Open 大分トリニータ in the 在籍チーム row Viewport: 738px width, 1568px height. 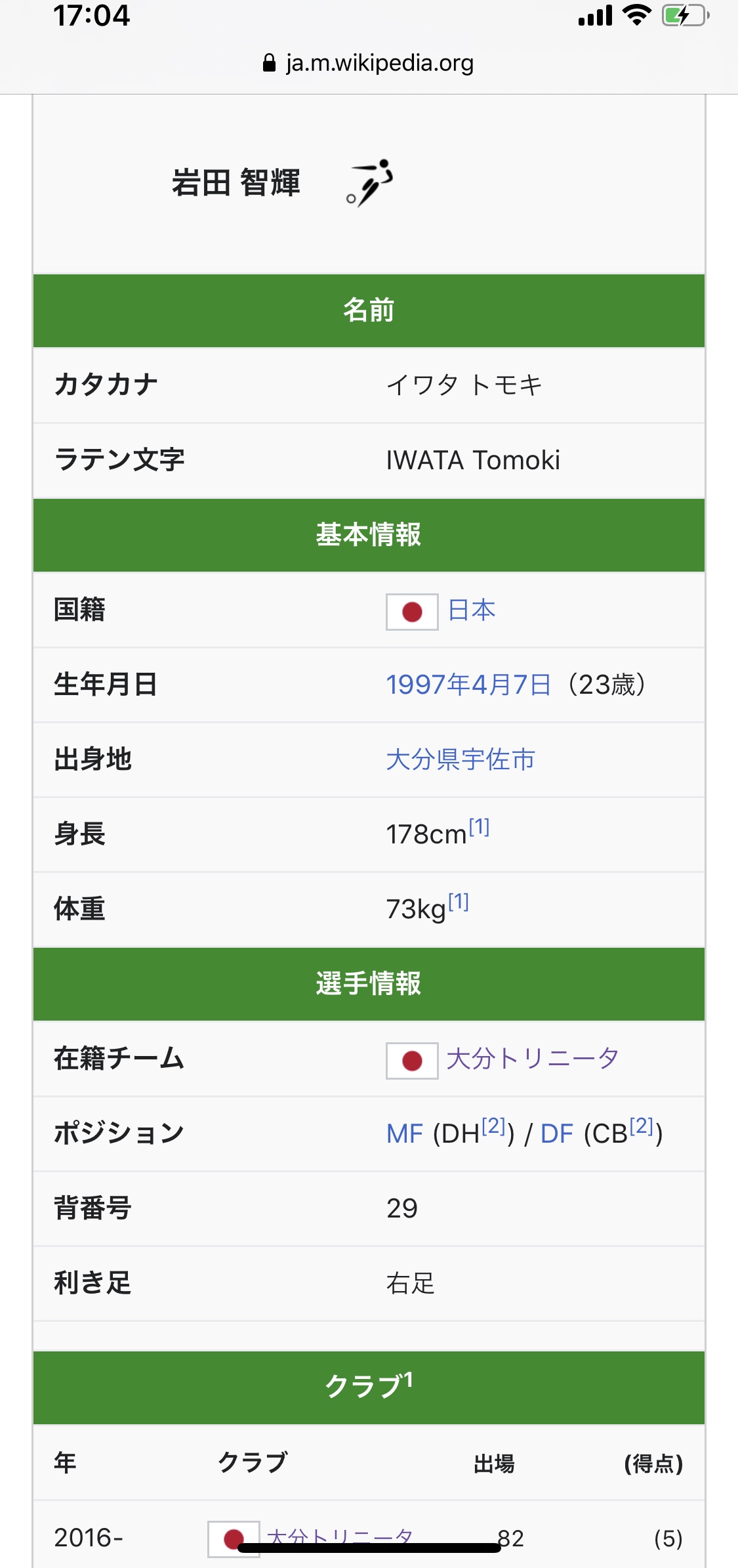[533, 1059]
